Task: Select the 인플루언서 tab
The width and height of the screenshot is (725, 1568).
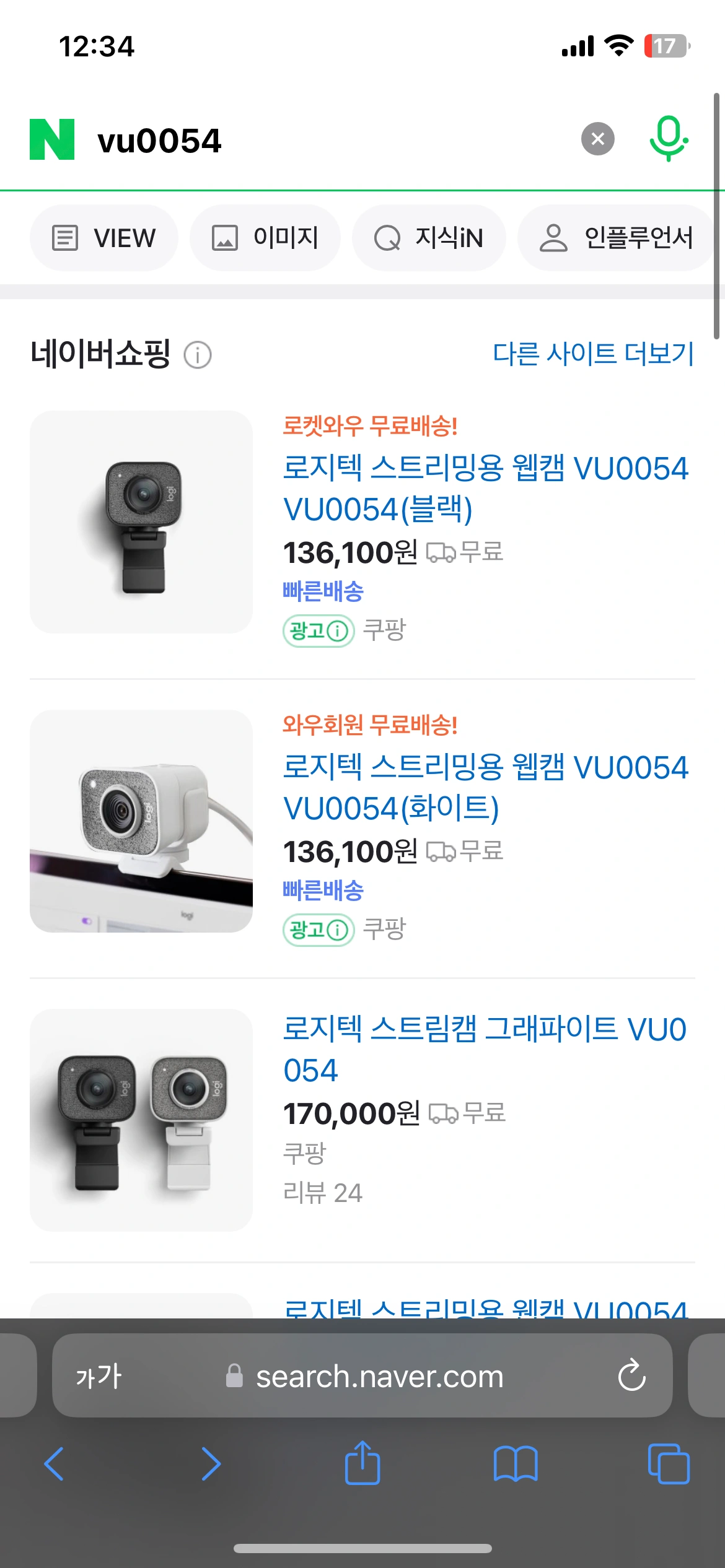Action: tap(616, 238)
